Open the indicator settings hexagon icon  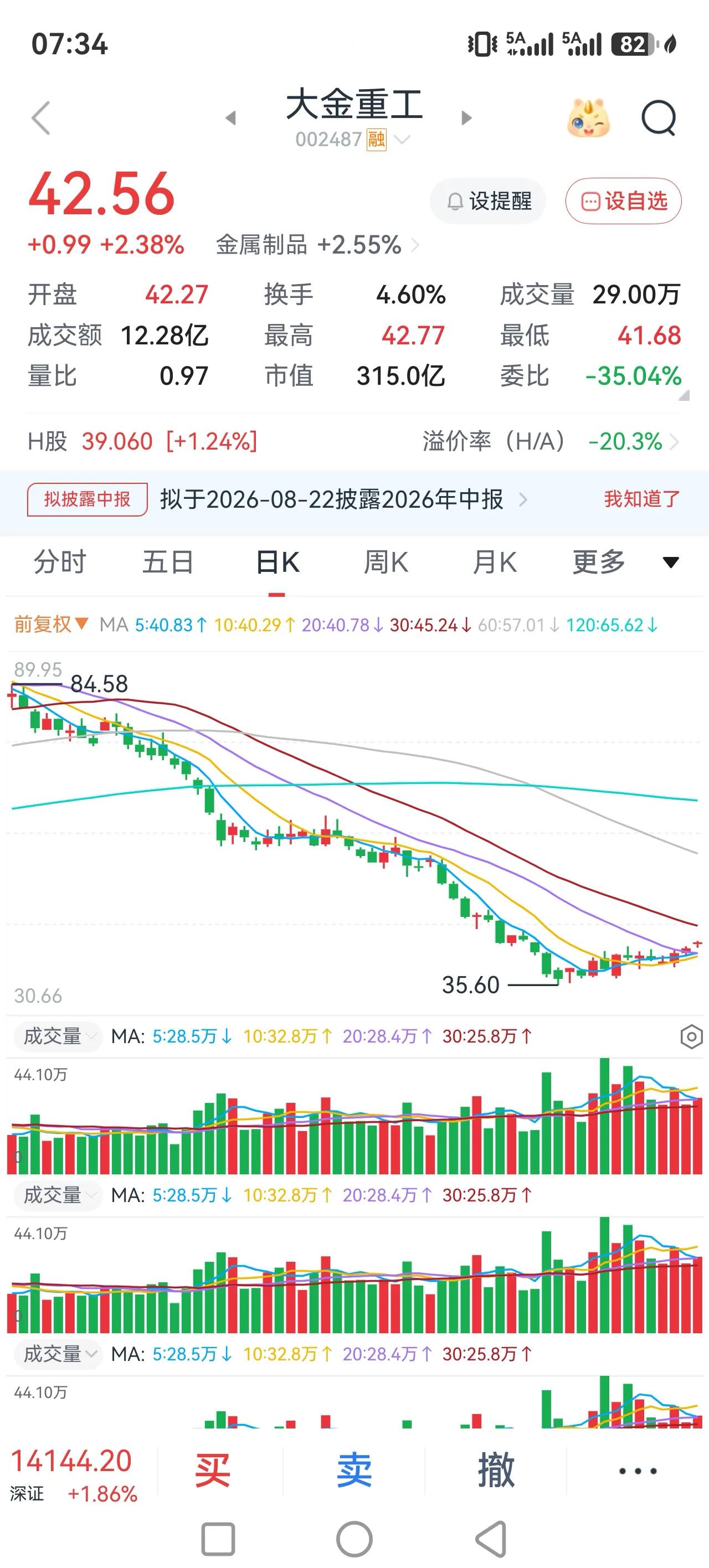click(691, 1036)
